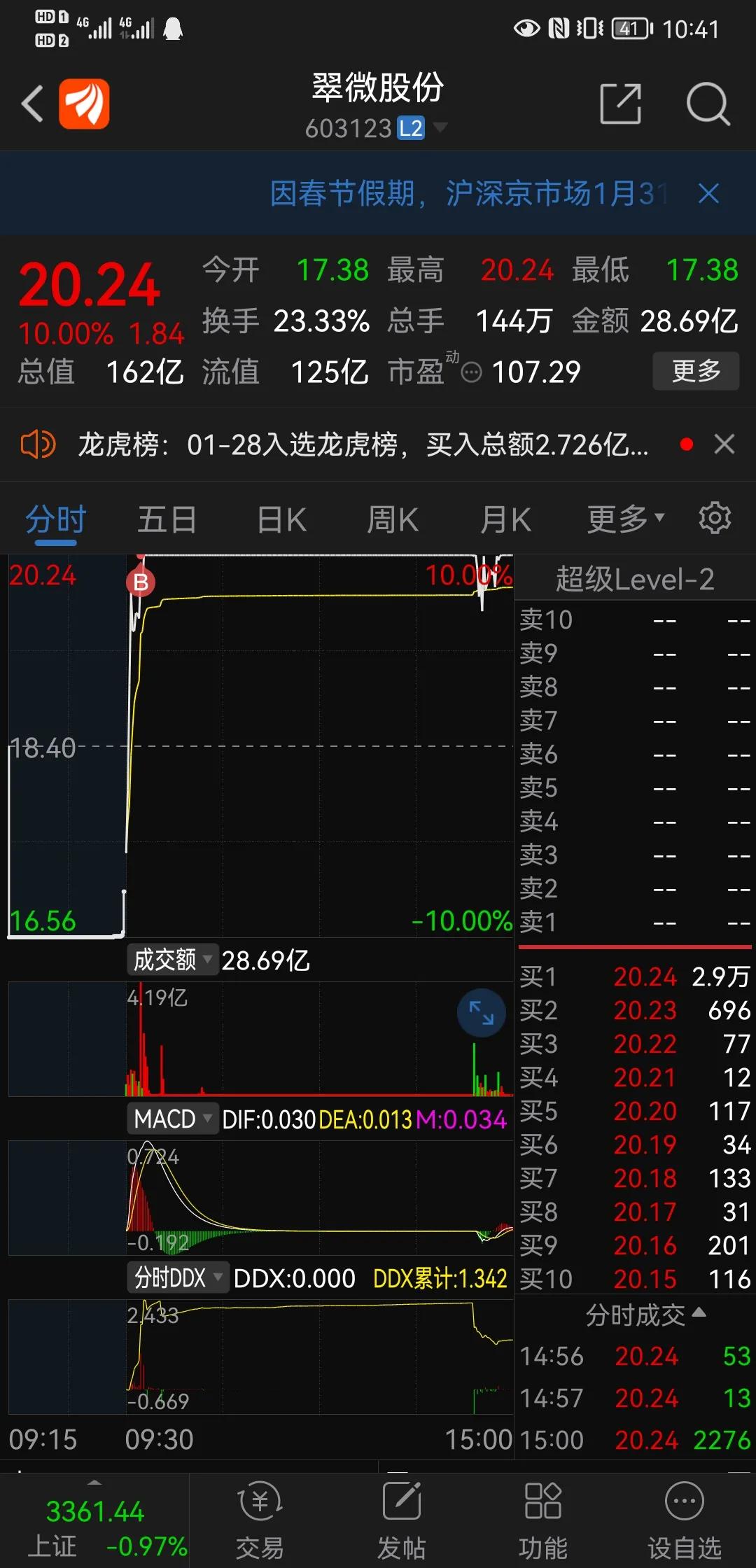Change the MACD indicator dropdown
756x1568 pixels.
172,1119
